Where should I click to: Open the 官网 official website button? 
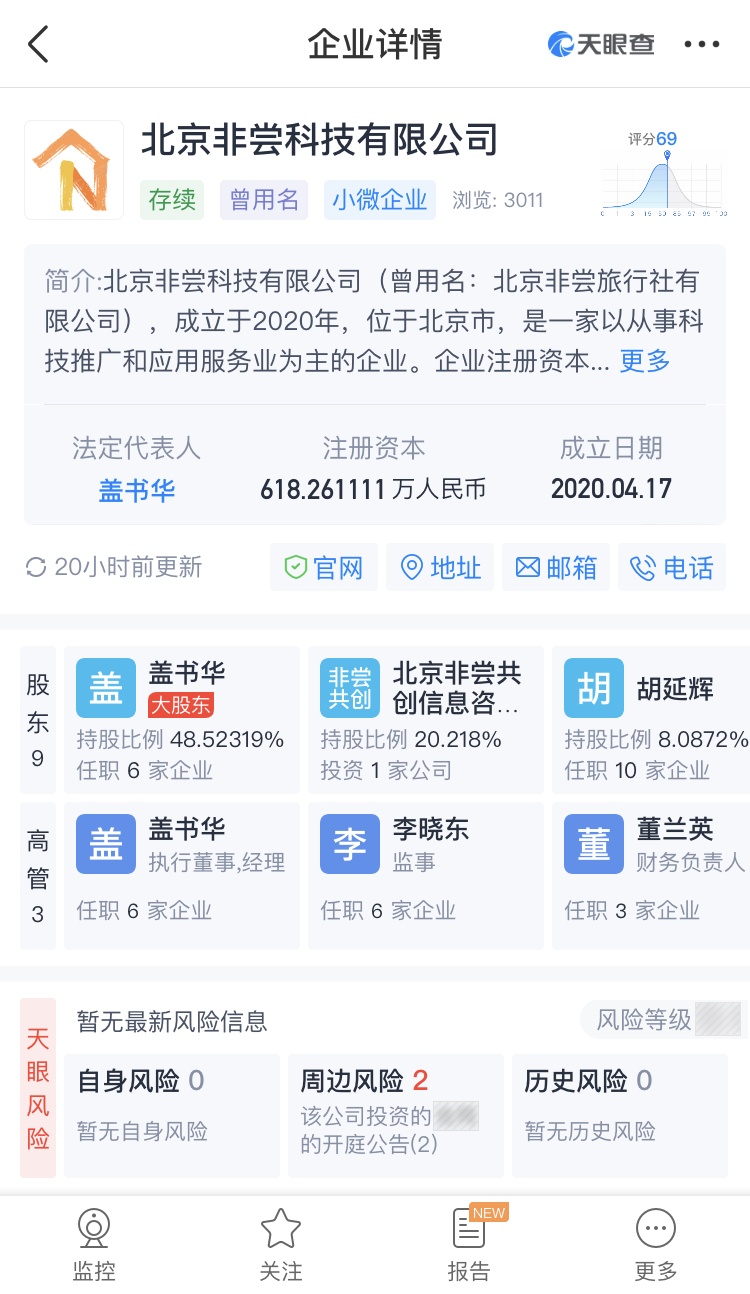(x=324, y=568)
